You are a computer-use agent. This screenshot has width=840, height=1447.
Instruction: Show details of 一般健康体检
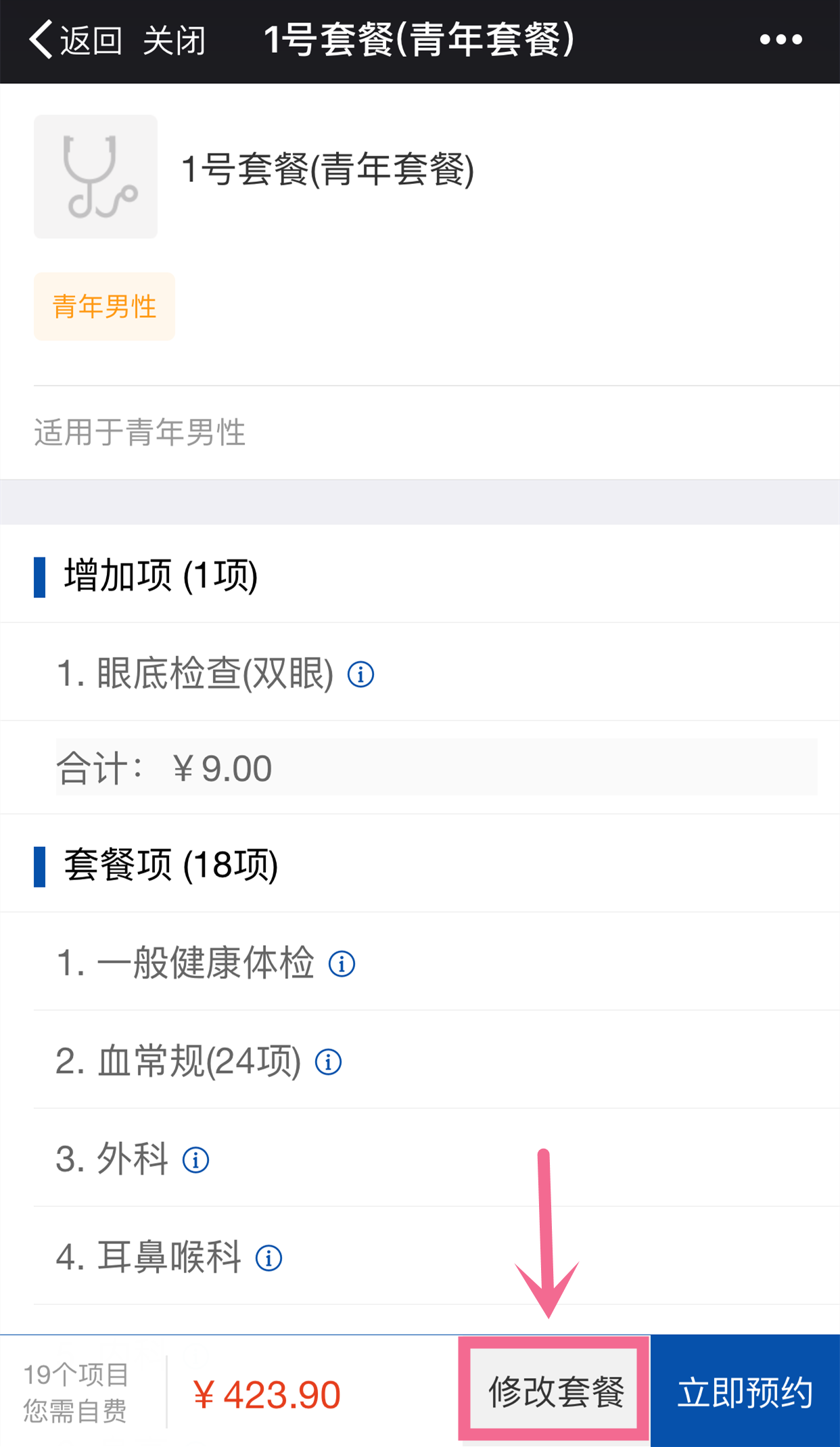tap(342, 964)
